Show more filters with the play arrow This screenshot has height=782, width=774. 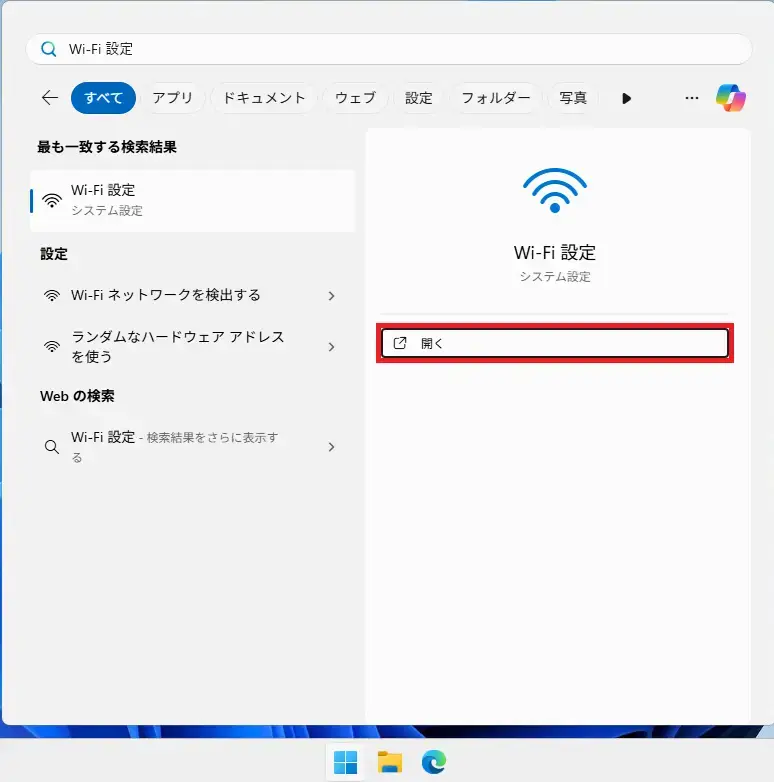[627, 98]
